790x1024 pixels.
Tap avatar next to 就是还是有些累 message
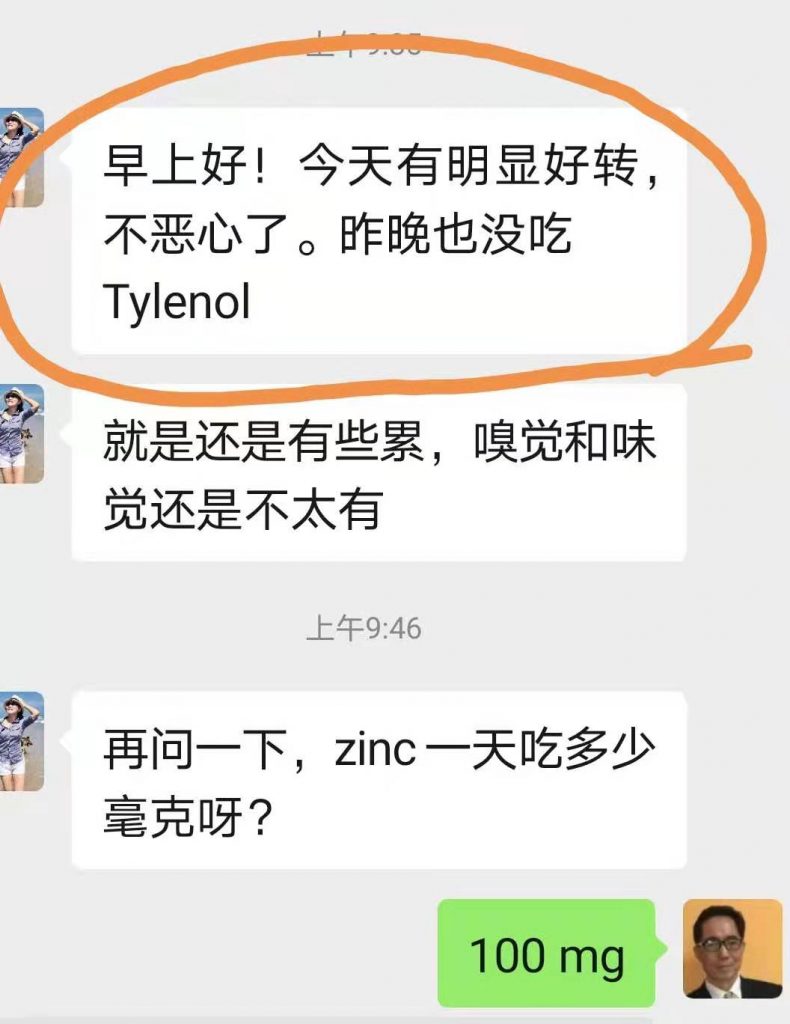pos(20,433)
